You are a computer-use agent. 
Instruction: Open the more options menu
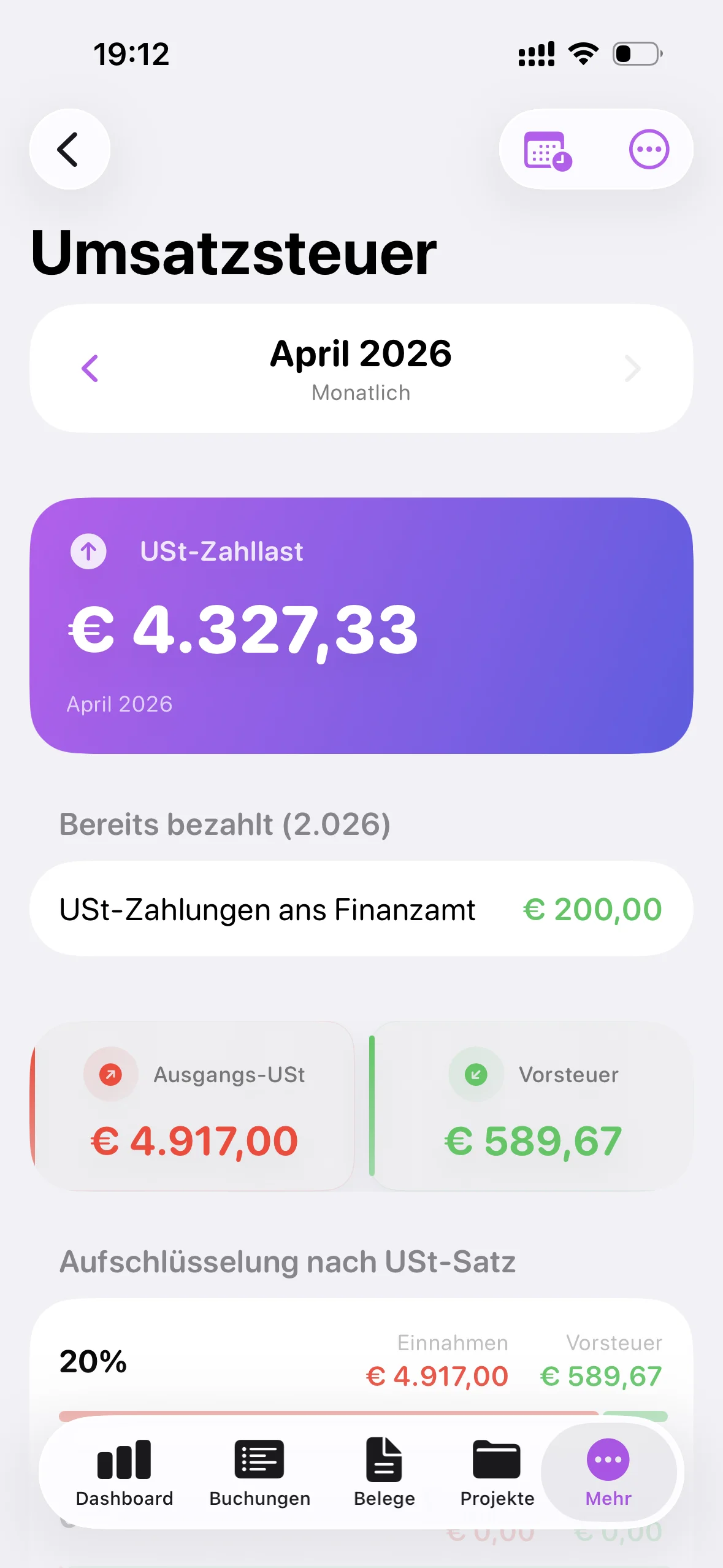click(x=648, y=149)
